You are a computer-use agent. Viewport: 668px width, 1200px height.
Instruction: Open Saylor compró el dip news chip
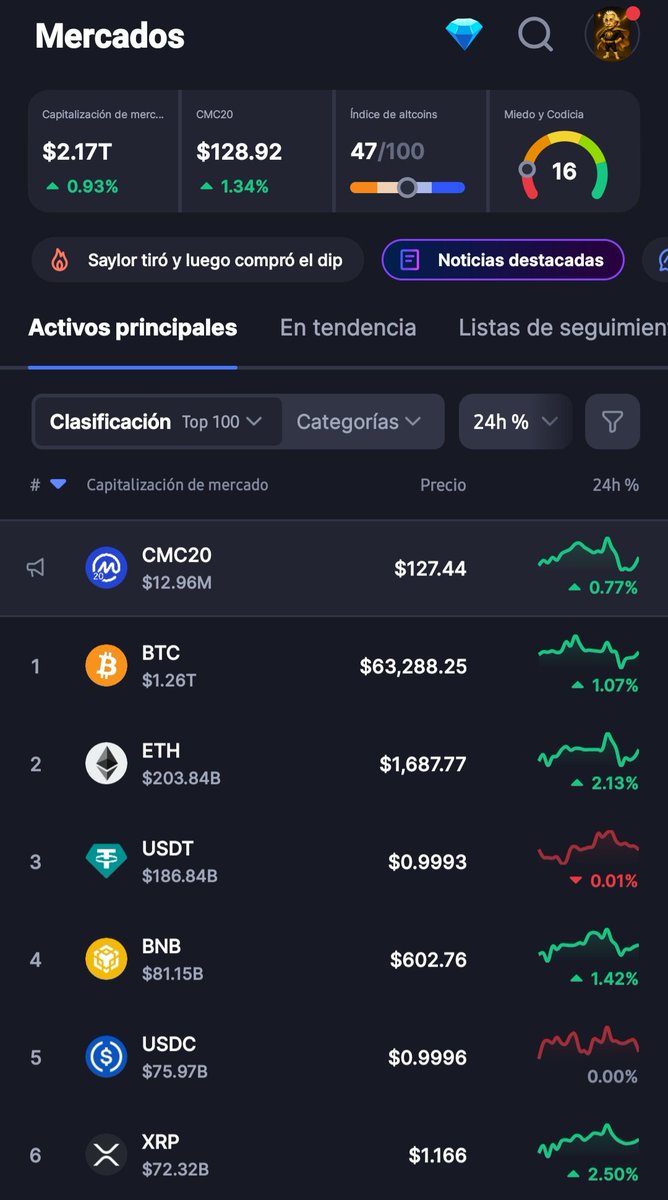coord(197,260)
